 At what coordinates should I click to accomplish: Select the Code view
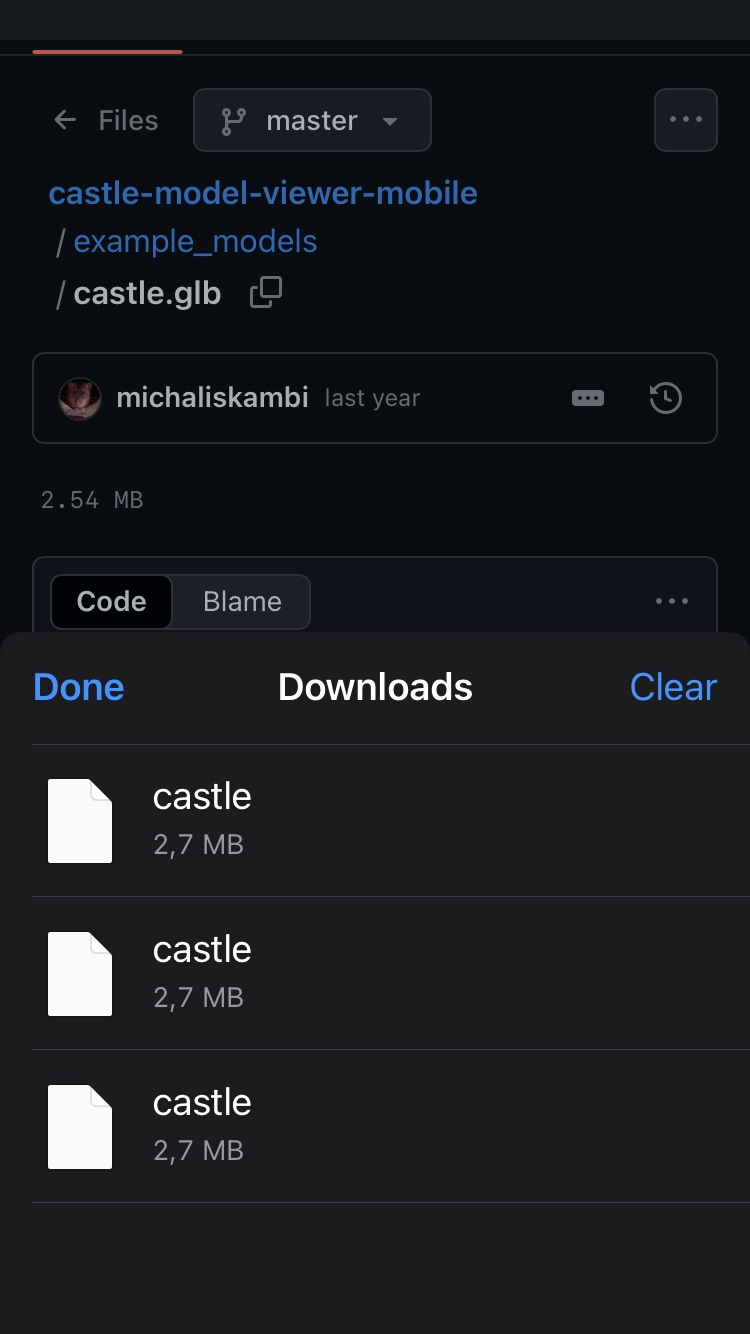111,601
